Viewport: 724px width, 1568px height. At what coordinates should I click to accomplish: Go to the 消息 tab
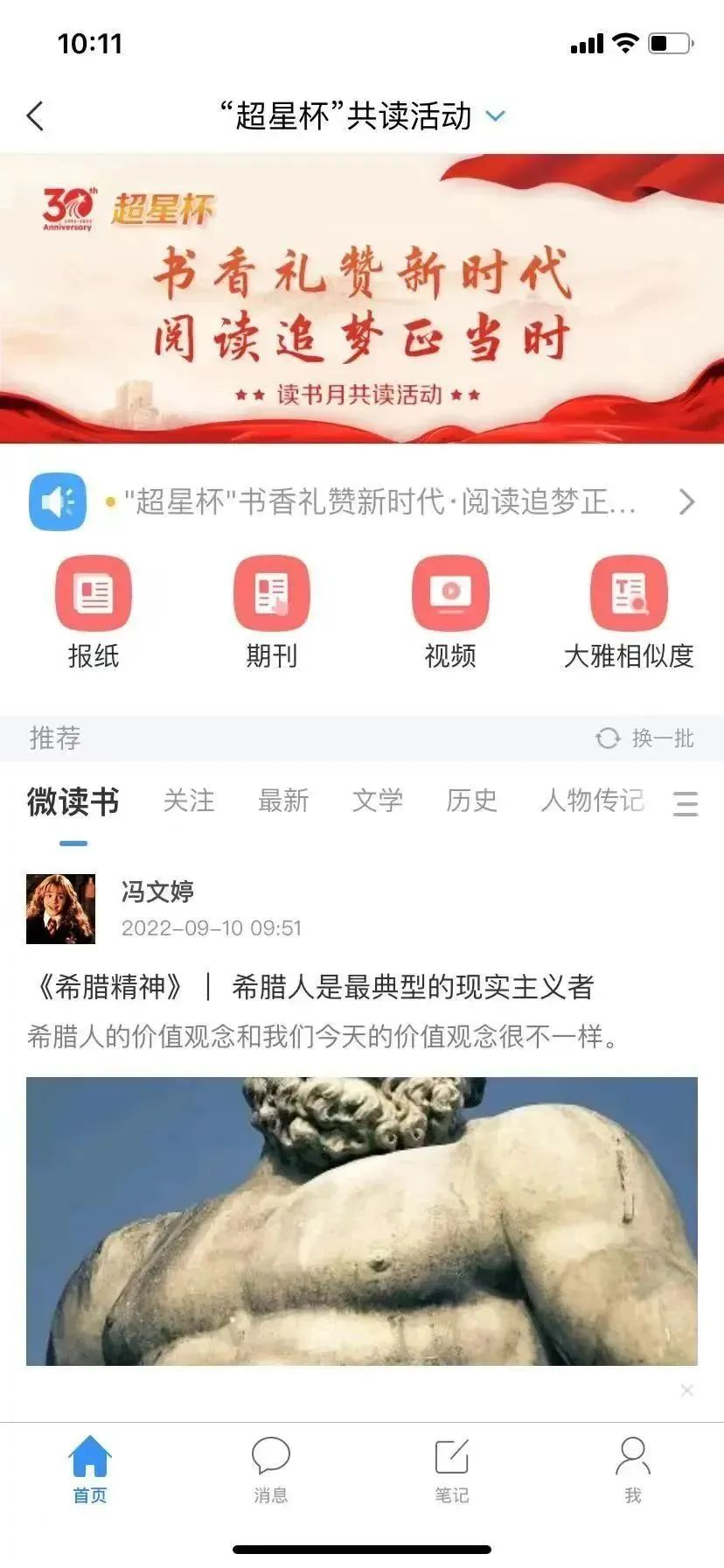click(271, 1470)
